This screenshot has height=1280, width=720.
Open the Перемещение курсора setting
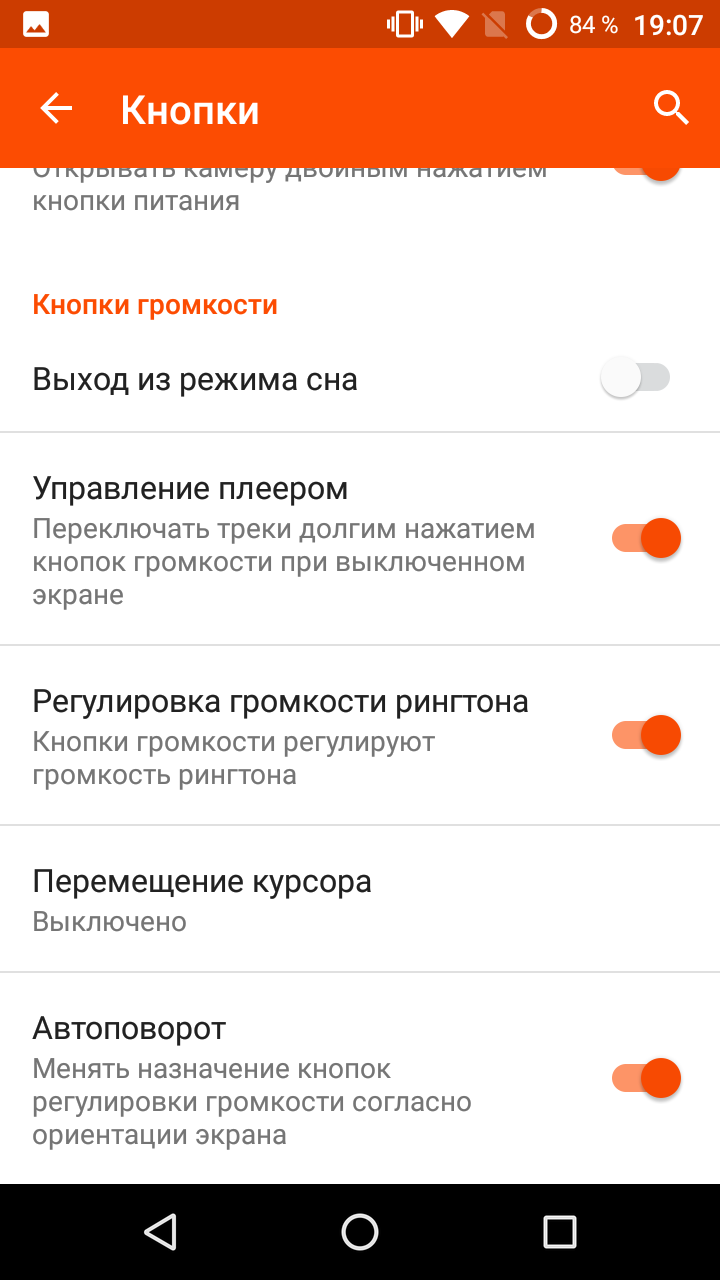(360, 899)
